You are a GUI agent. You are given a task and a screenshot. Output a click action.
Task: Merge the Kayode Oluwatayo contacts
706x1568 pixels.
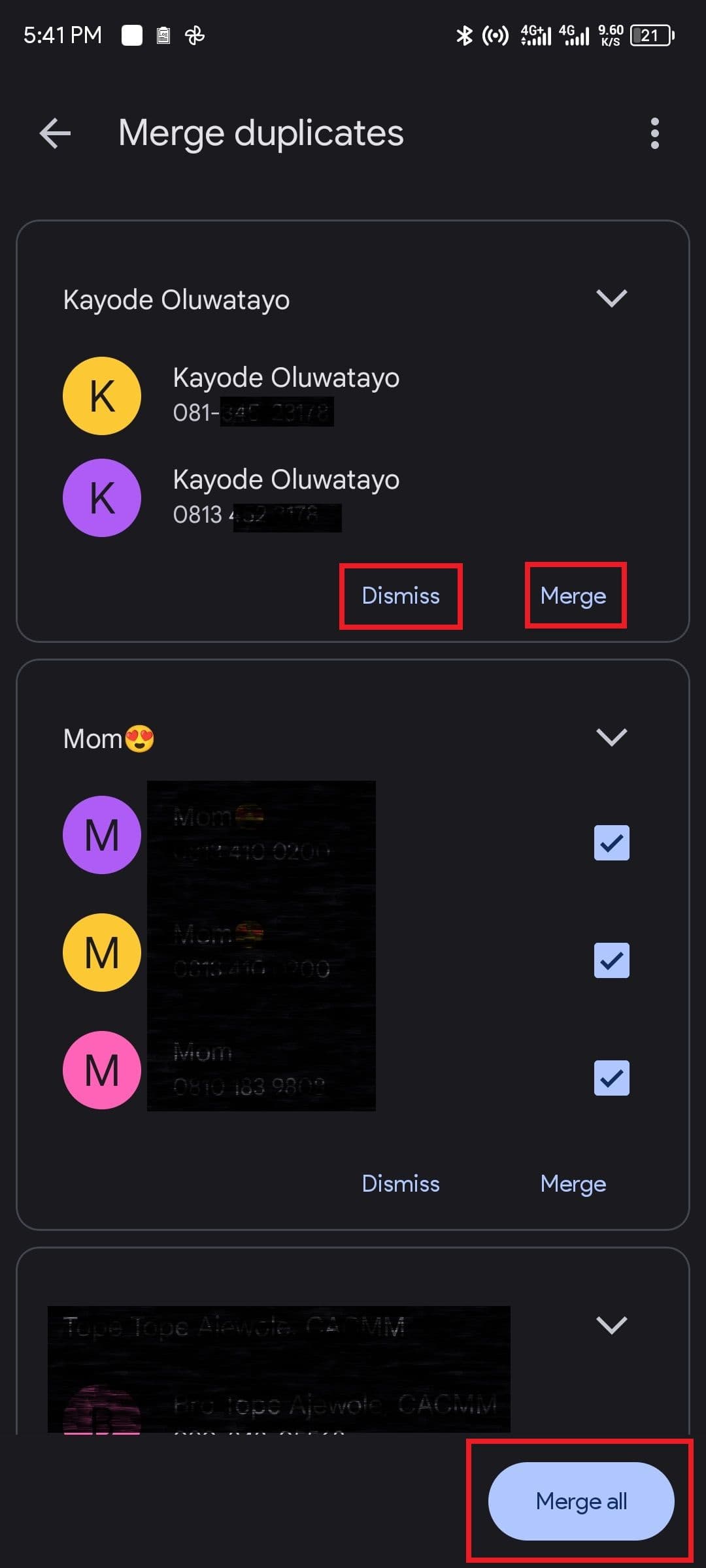(573, 596)
